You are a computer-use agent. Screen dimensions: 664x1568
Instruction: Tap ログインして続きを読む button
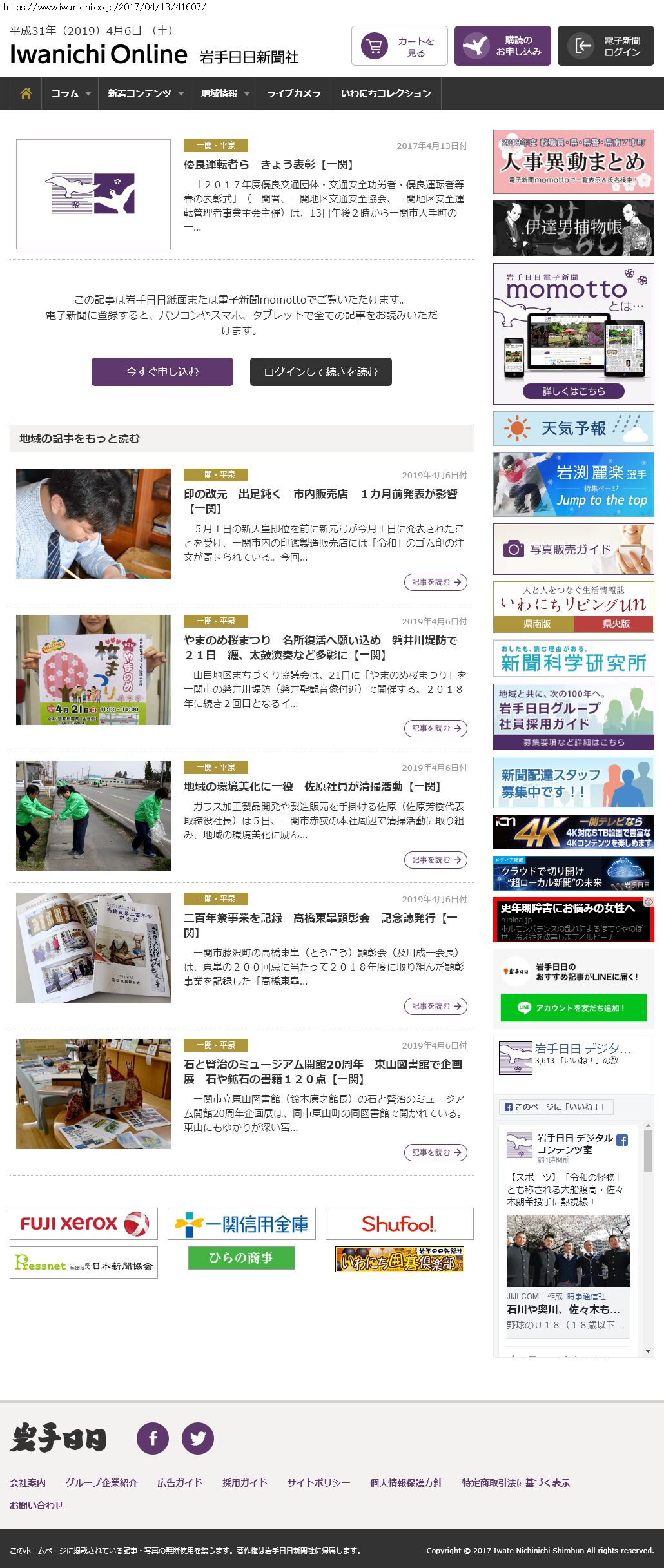320,372
